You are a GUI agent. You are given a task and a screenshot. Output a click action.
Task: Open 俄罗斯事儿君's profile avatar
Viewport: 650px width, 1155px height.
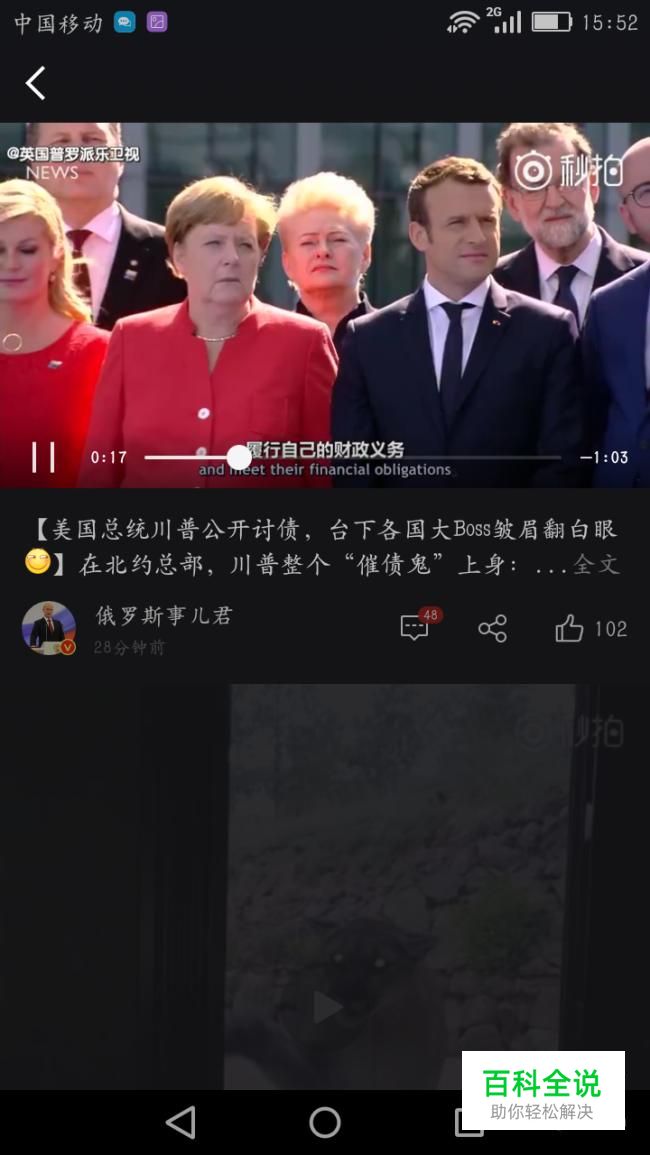(x=48, y=628)
